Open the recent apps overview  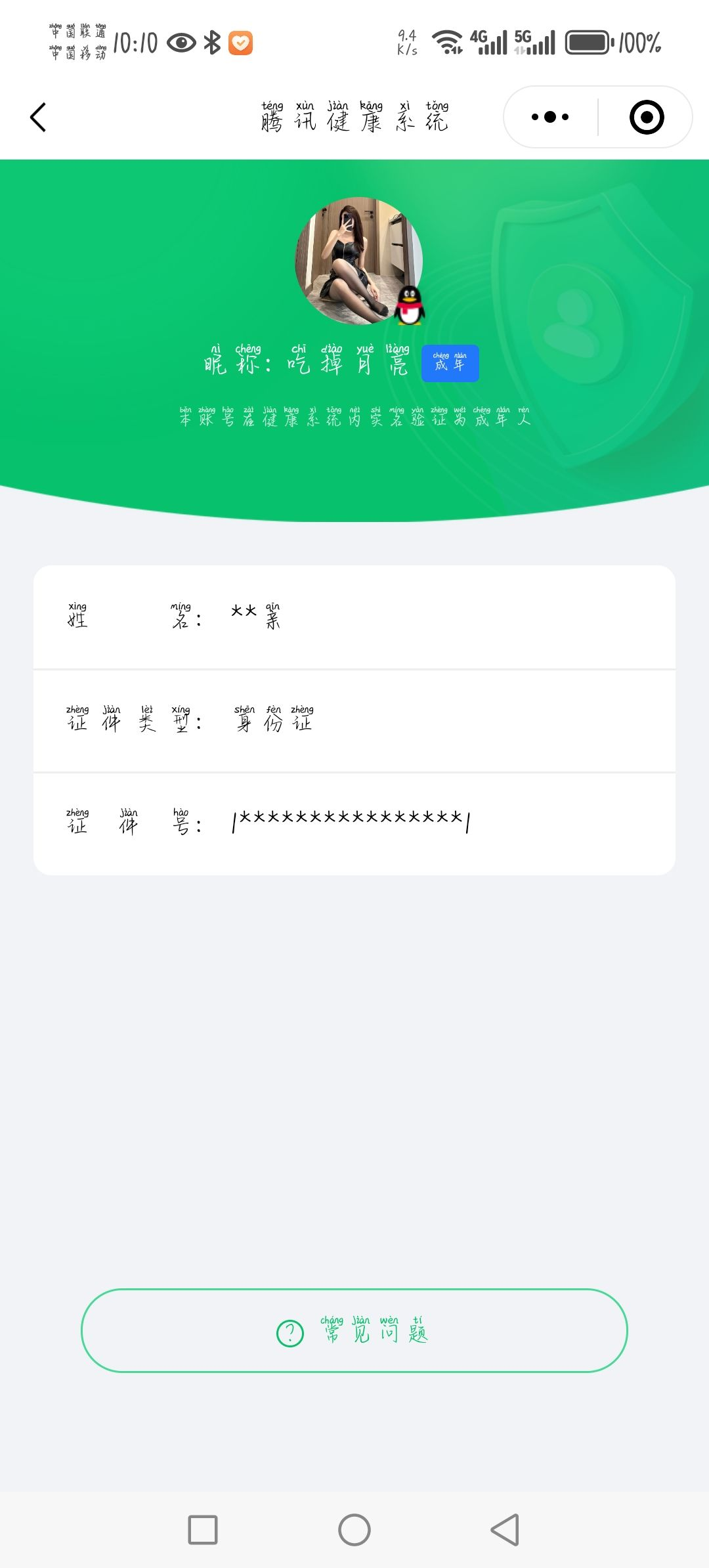[203, 1530]
